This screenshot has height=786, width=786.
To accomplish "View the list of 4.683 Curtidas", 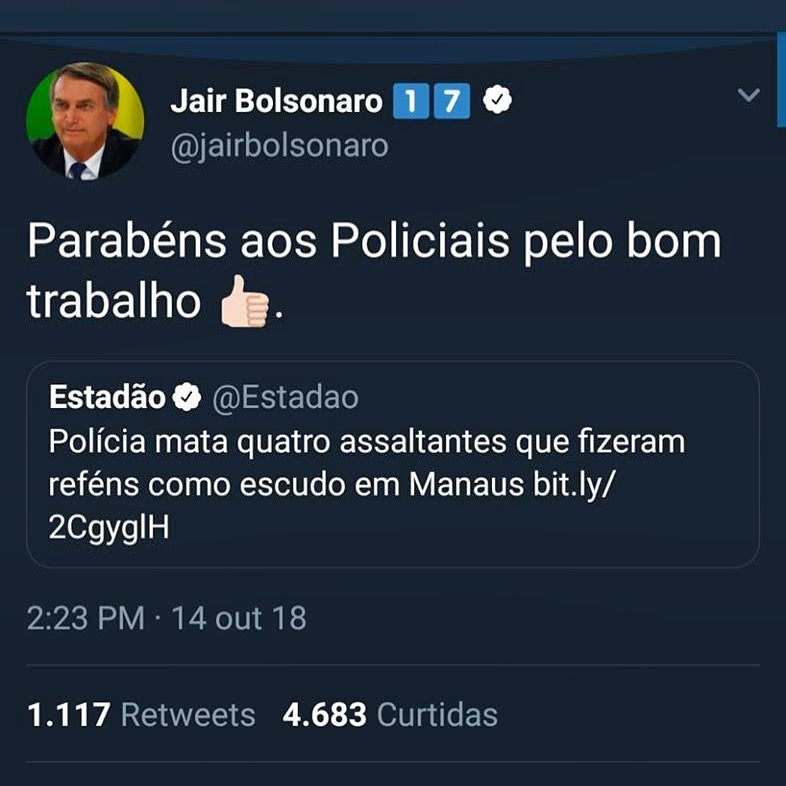I will click(390, 715).
